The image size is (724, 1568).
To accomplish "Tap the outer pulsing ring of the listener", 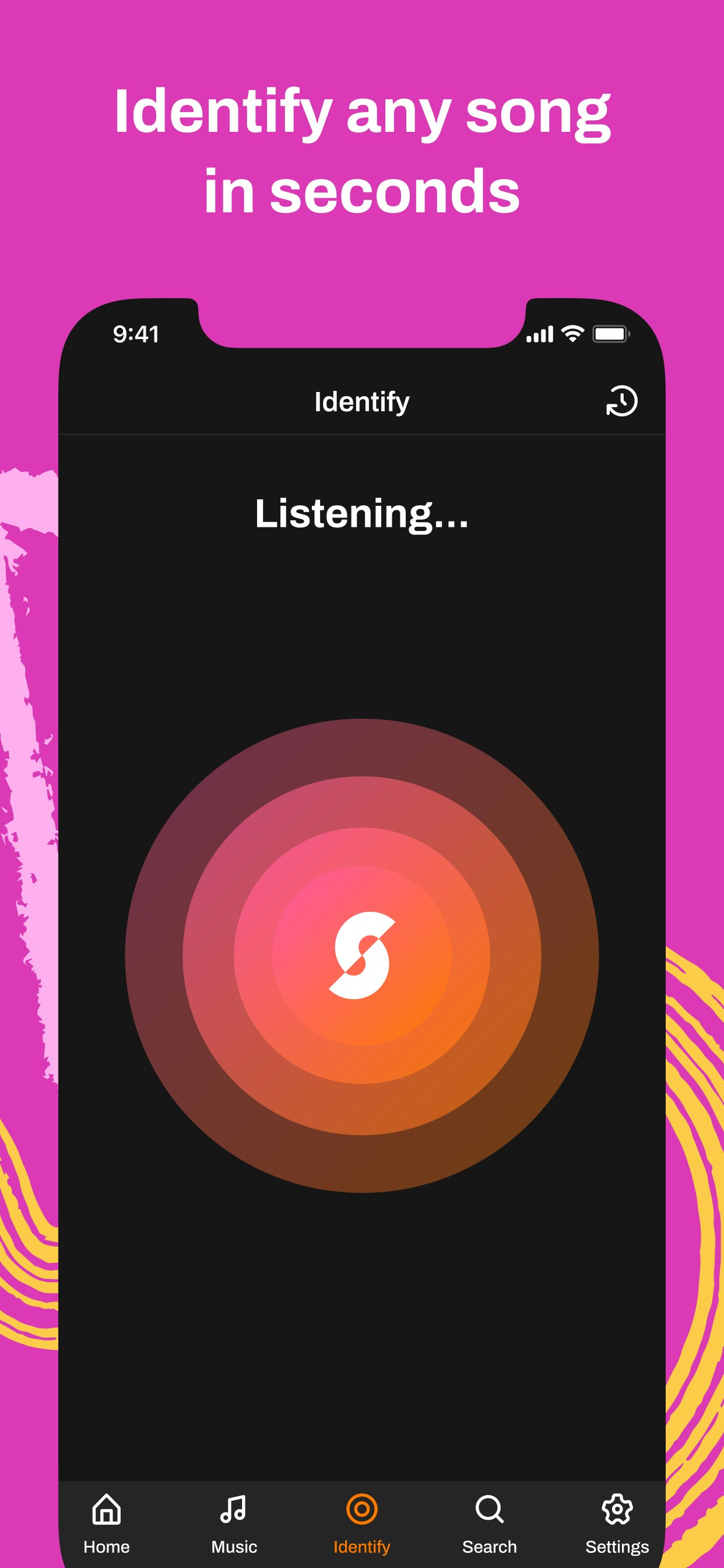I will (x=362, y=748).
